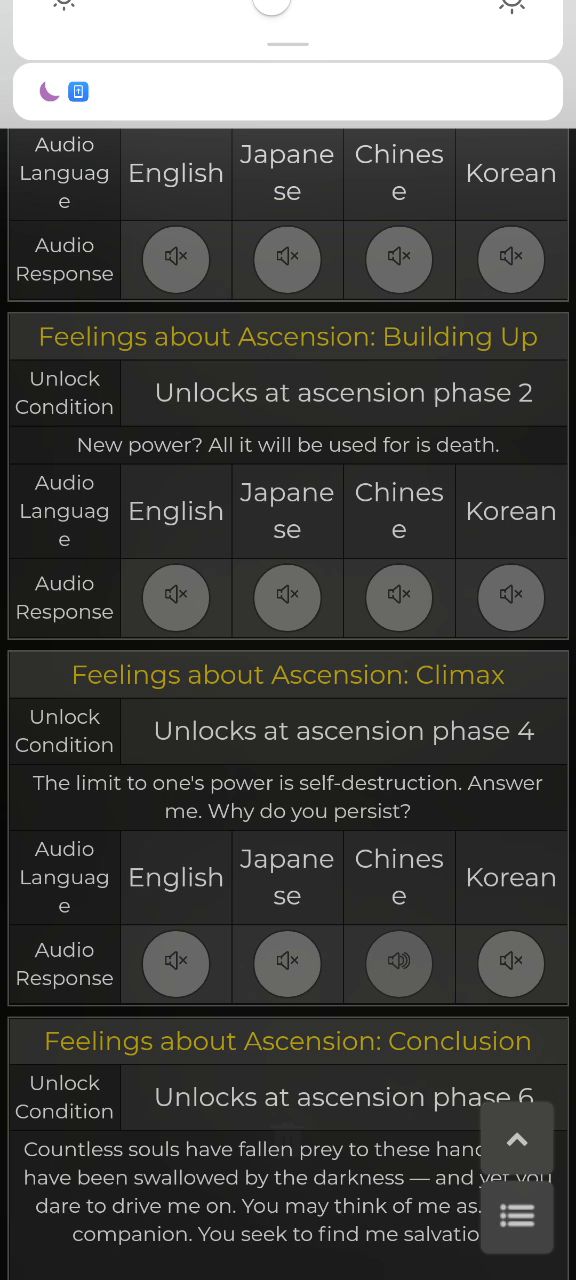
Task: Toggle the Chinese audio for Climax voice line
Action: [x=399, y=964]
